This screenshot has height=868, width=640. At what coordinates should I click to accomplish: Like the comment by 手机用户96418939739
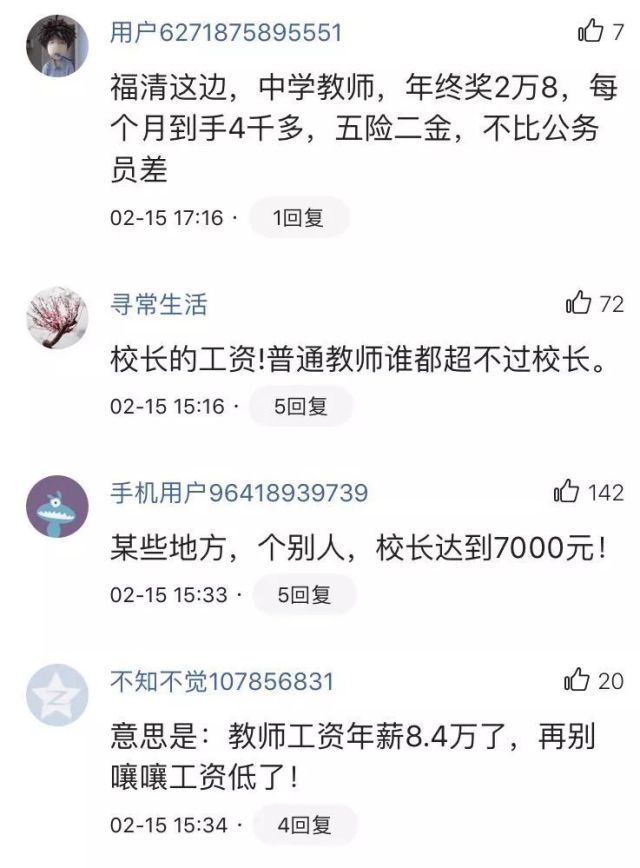[567, 492]
